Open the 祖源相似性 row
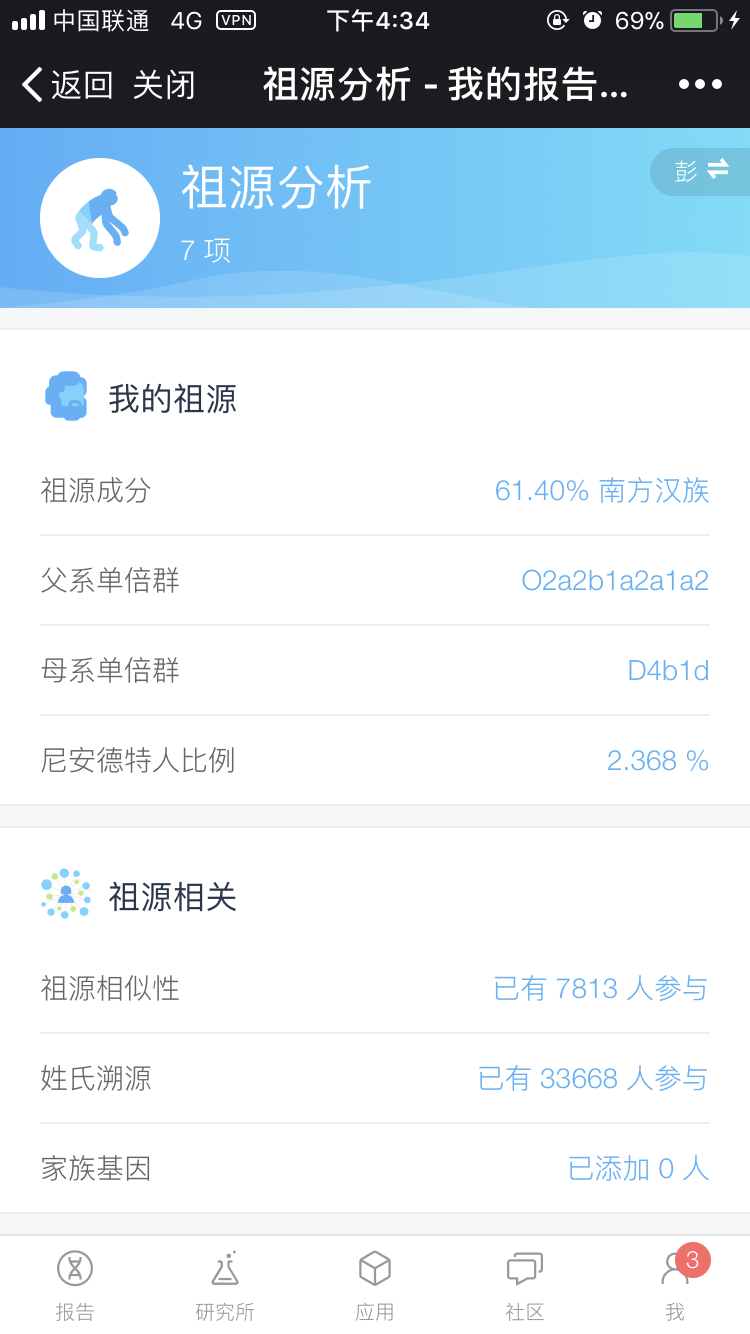The image size is (750, 1334). [375, 988]
